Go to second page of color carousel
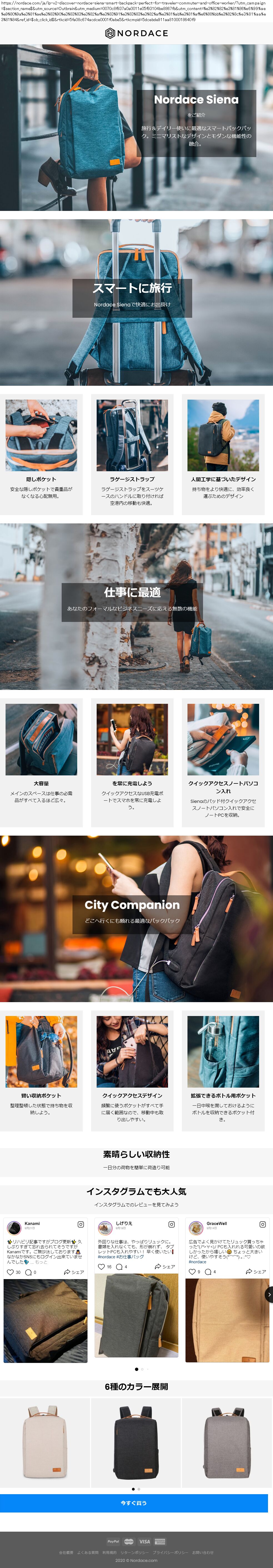 [x=139, y=1489]
